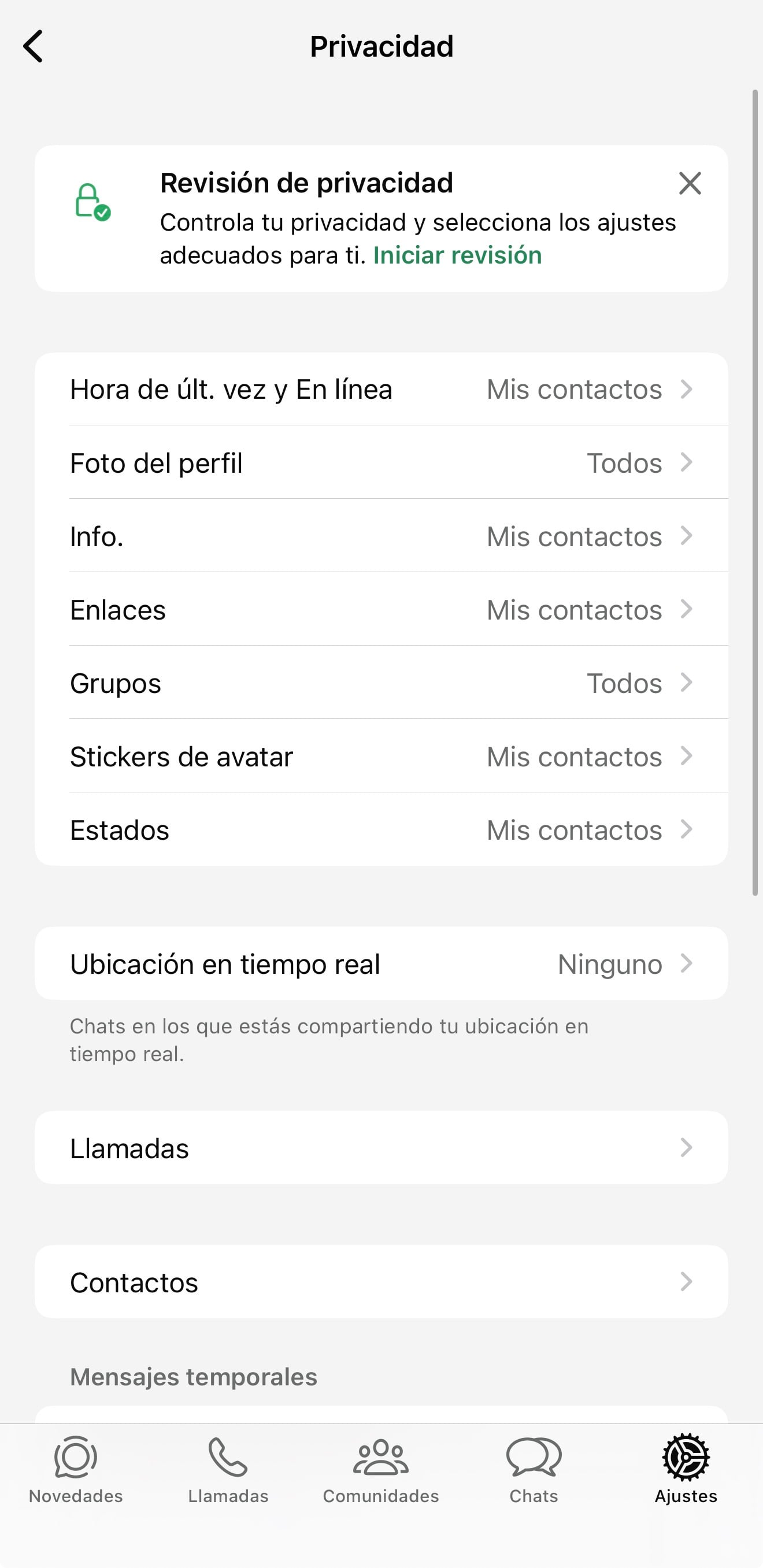The width and height of the screenshot is (763, 1568).
Task: Switch to the Chats tab
Action: click(x=534, y=1469)
